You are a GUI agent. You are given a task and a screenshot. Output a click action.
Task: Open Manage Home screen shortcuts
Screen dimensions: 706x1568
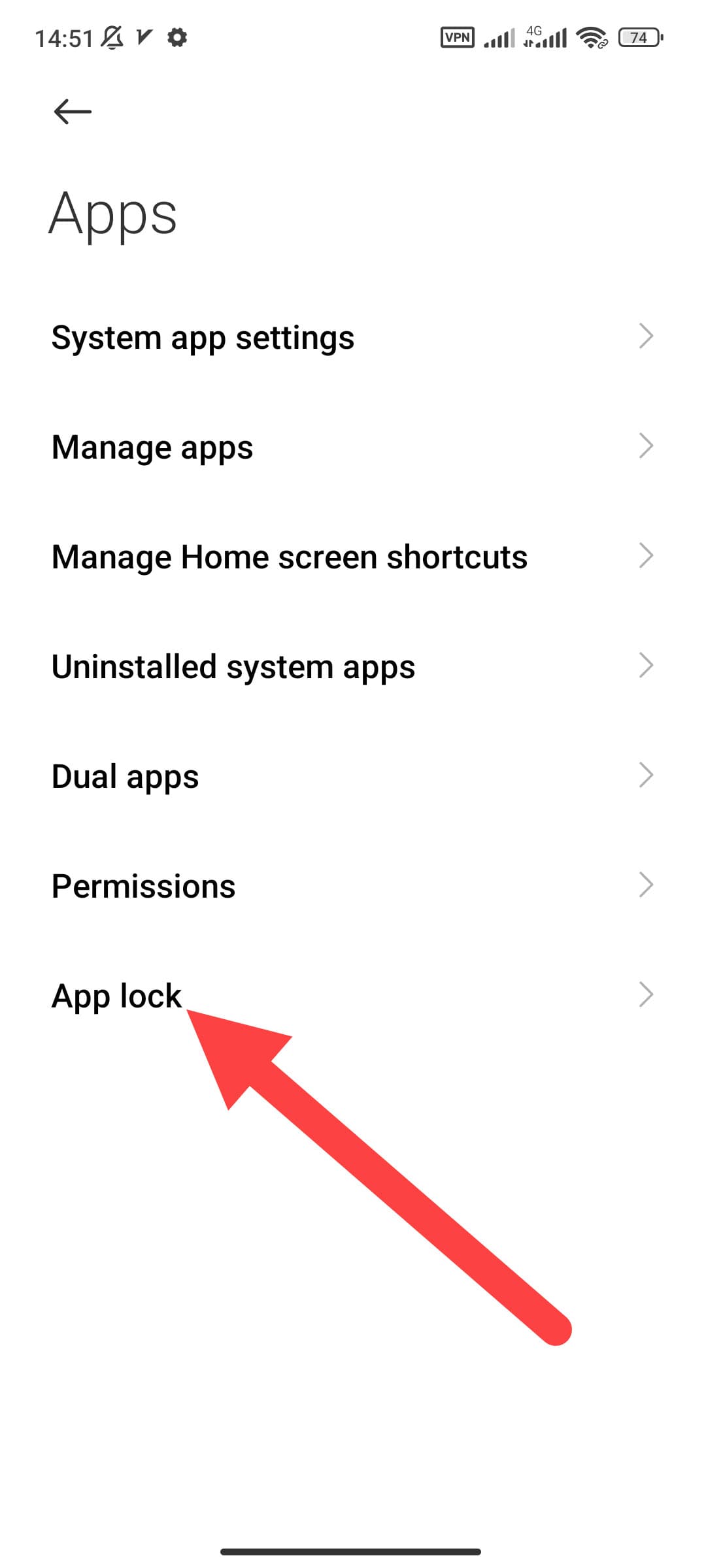point(290,556)
